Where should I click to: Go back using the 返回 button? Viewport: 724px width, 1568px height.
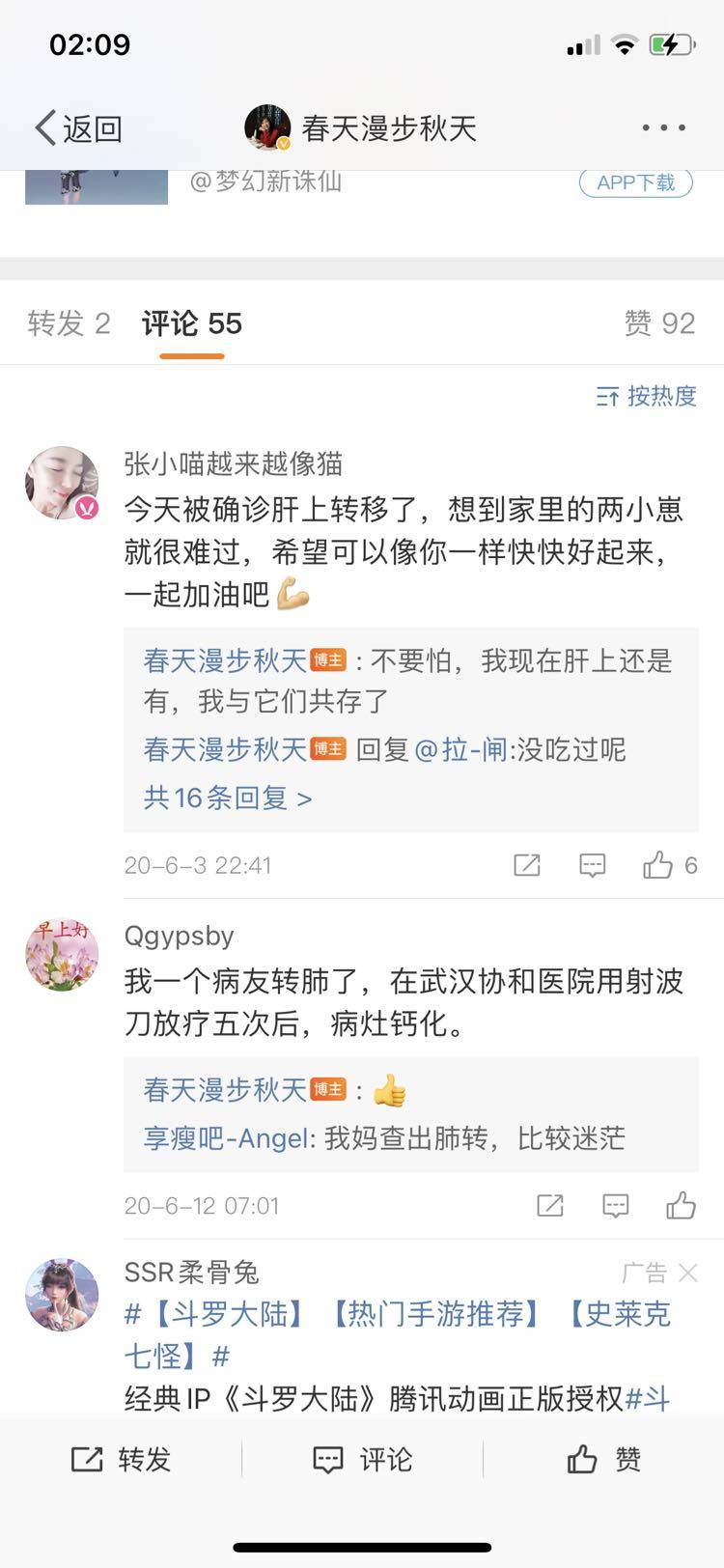pos(79,127)
